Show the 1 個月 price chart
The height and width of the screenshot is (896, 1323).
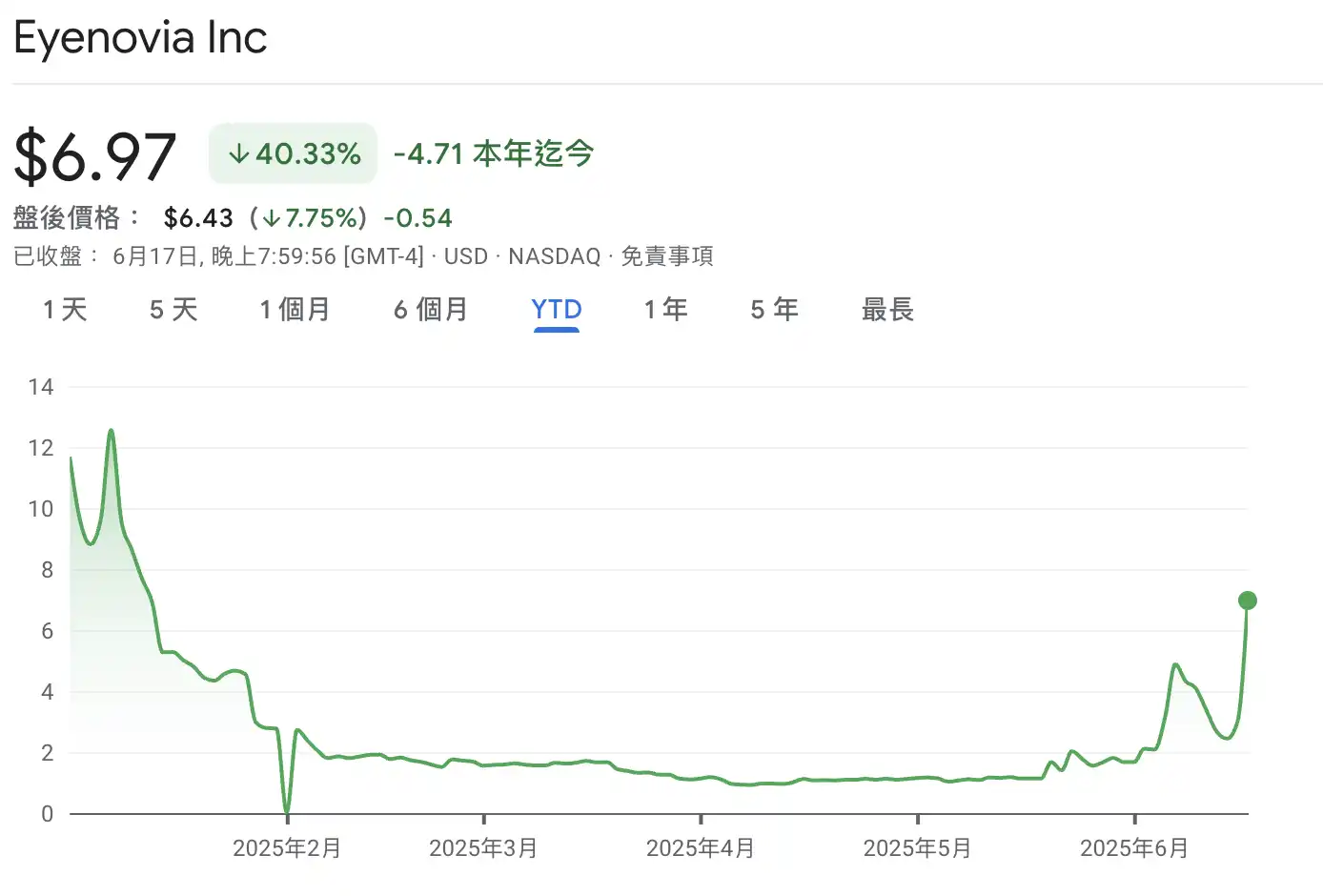(x=295, y=310)
